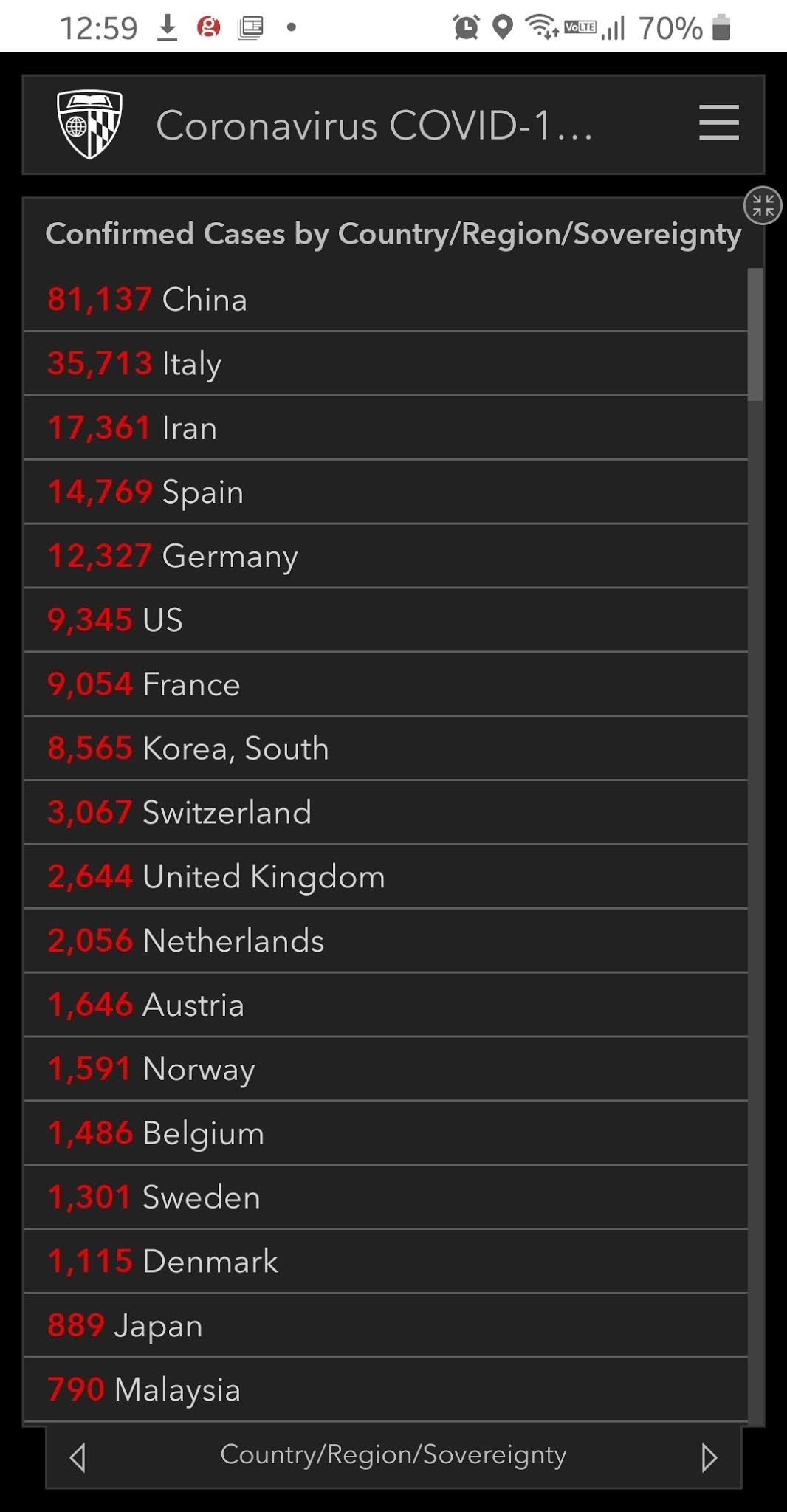Choose the Denmark row

385,1262
